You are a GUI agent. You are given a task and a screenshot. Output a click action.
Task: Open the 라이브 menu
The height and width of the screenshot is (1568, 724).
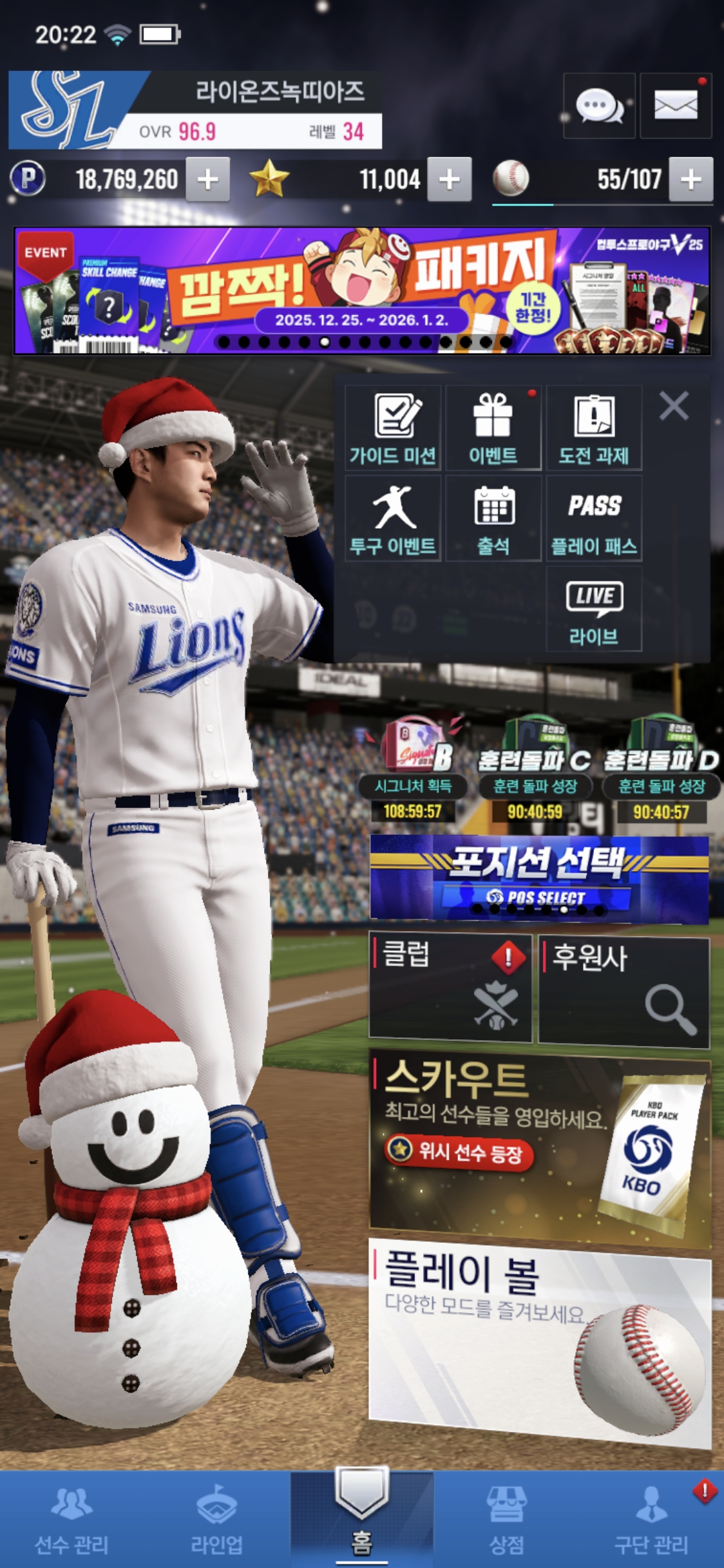point(594,608)
